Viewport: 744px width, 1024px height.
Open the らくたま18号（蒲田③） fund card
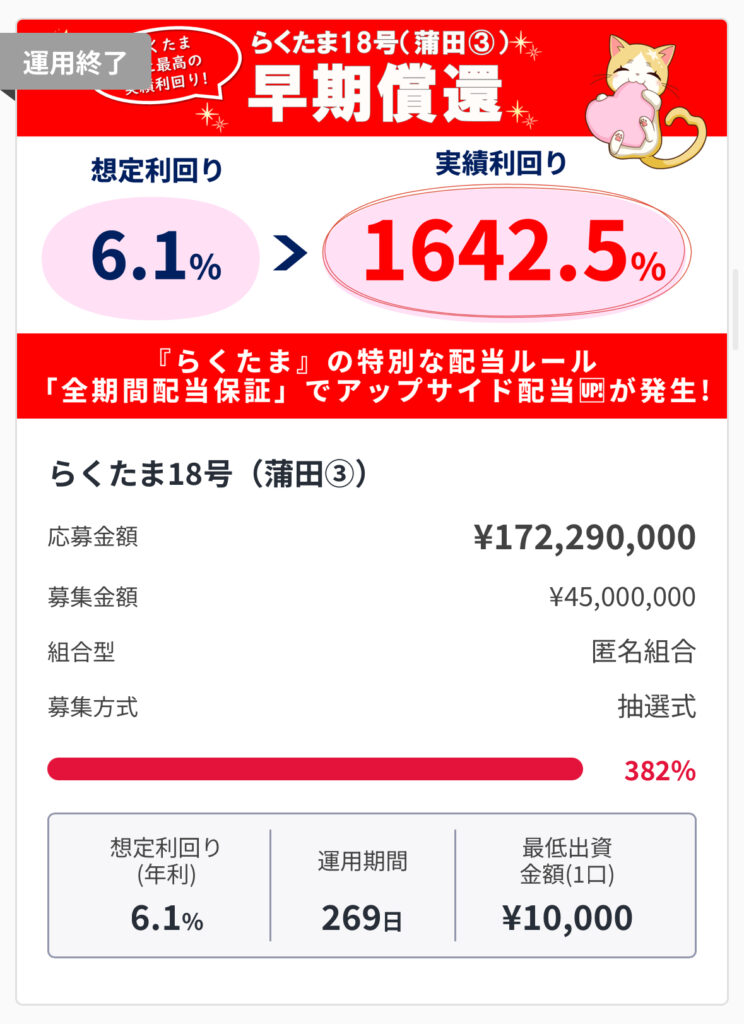208,473
